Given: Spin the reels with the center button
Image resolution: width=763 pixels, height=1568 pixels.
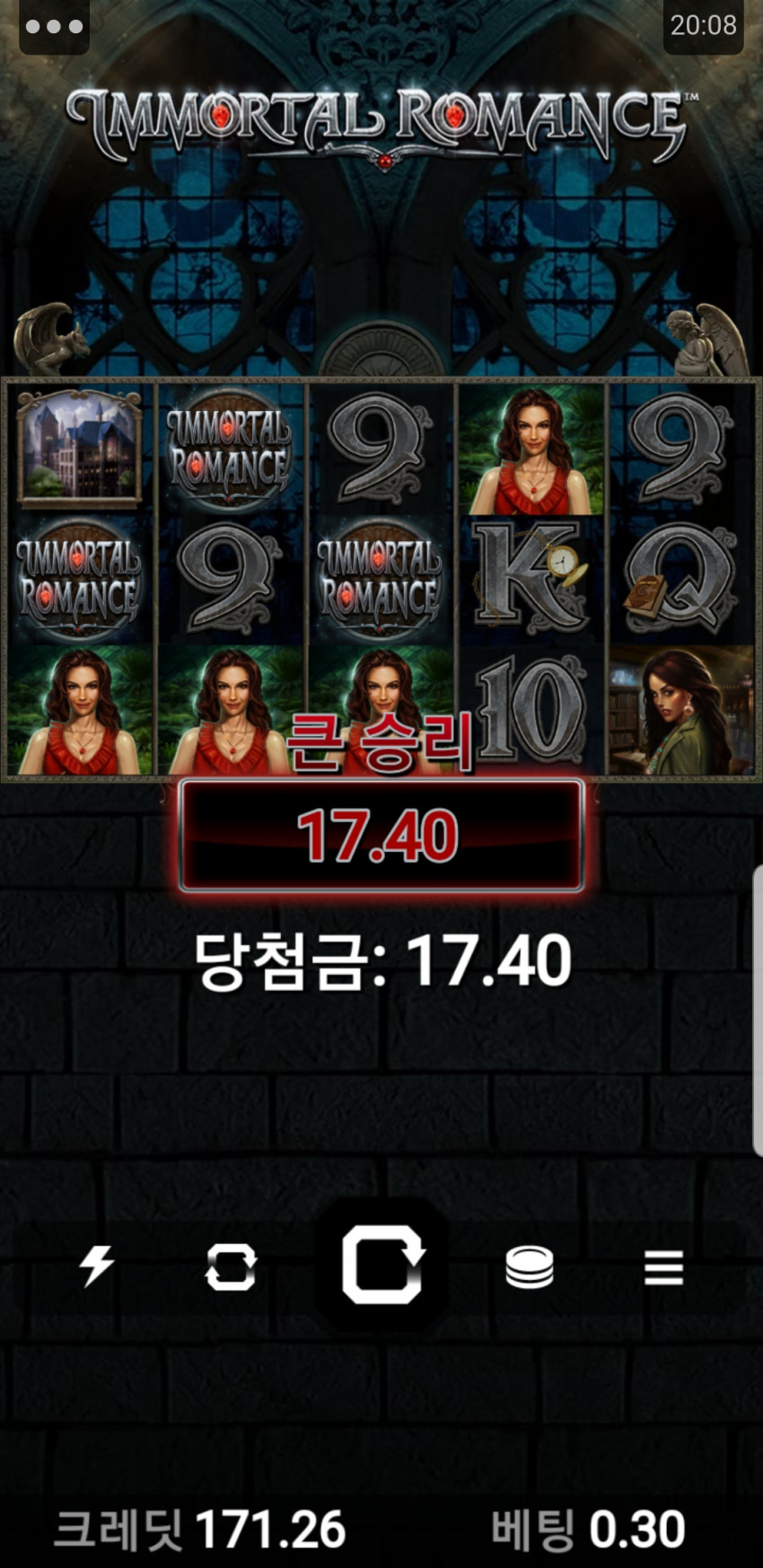Looking at the screenshot, I should pos(382,1266).
